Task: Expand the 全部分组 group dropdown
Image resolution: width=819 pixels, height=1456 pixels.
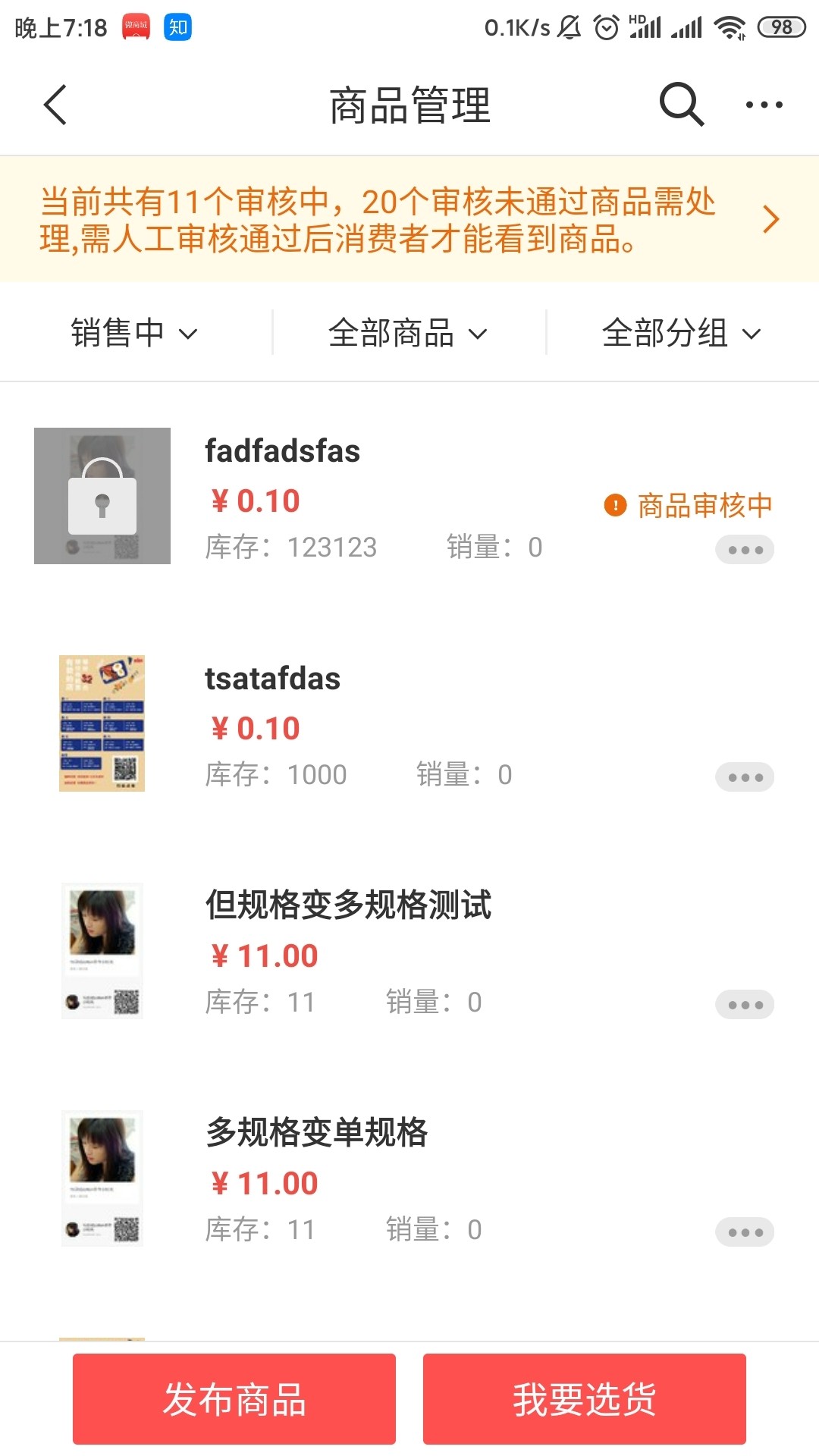Action: [x=681, y=333]
